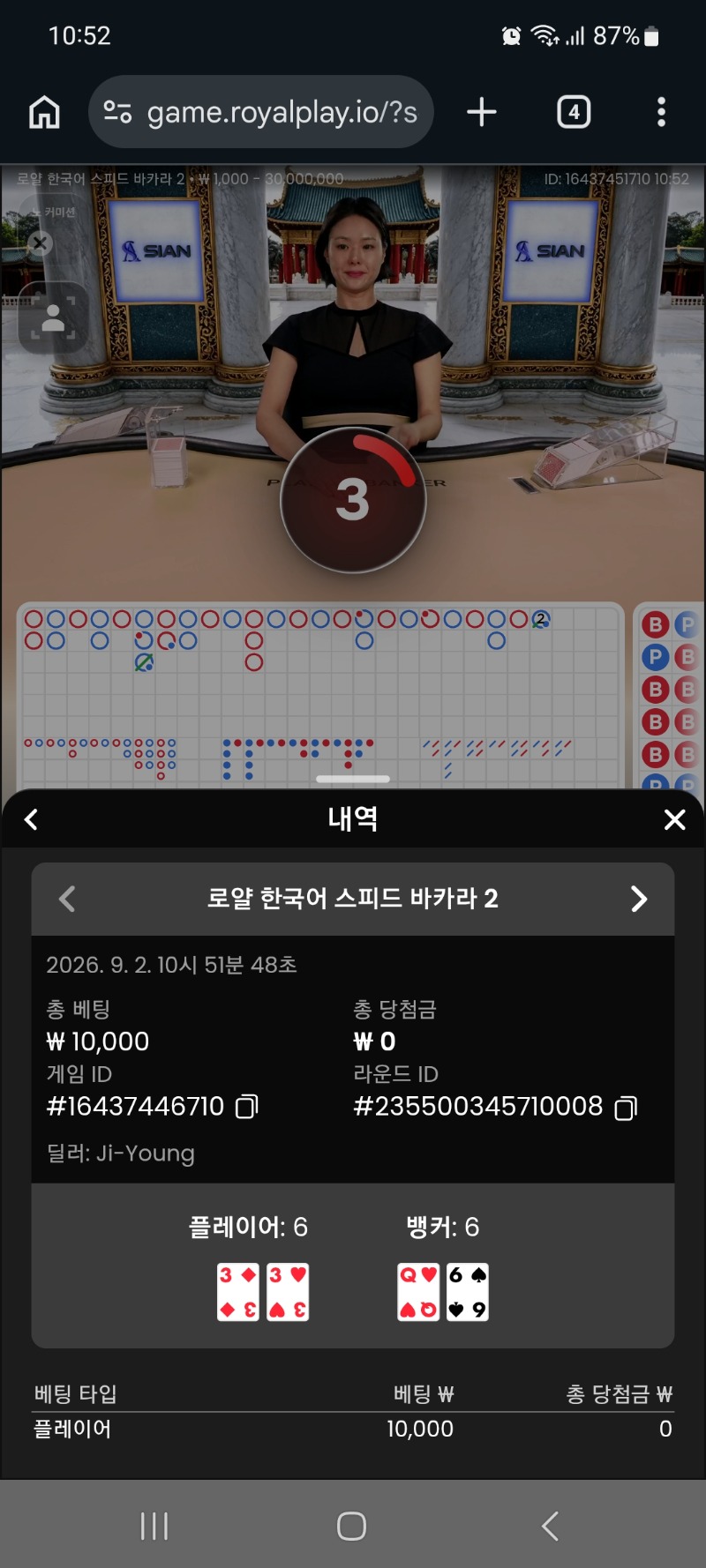Tap the game.royalplay.io address bar
This screenshot has width=706, height=1568.
[261, 112]
